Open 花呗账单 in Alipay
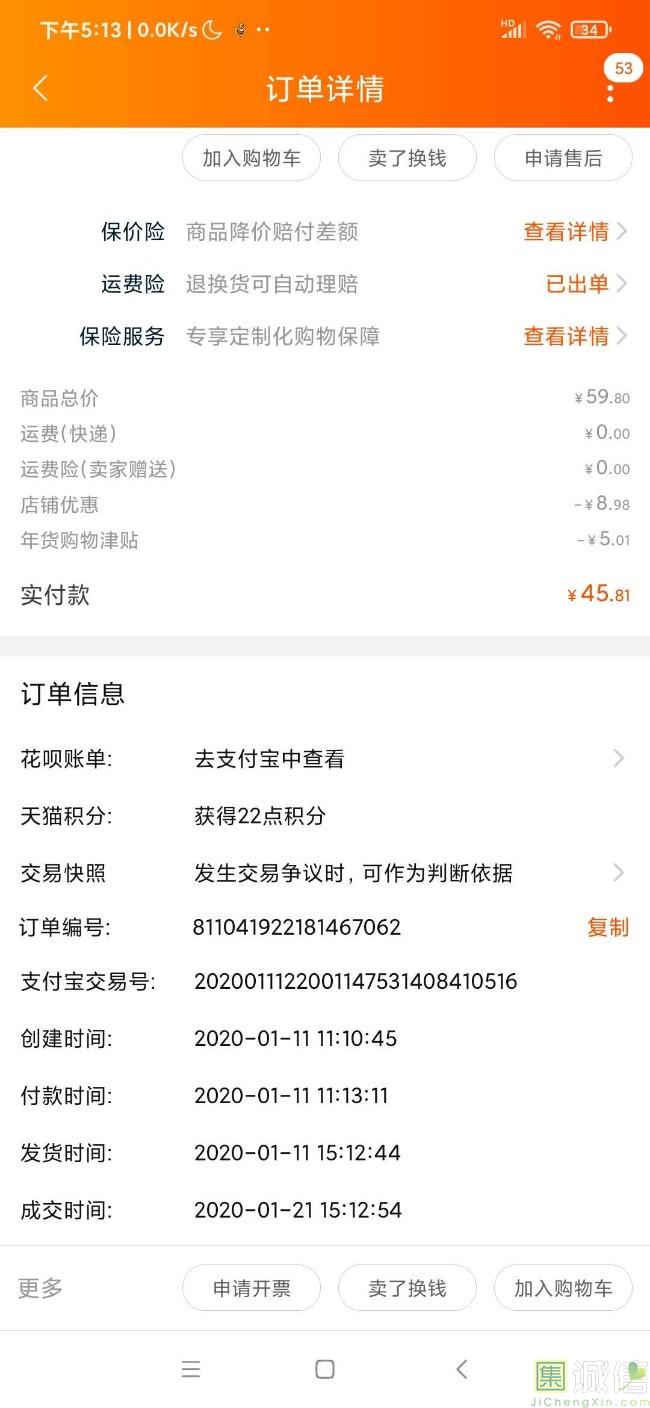Screen dimensions: 650x1408 325,759
